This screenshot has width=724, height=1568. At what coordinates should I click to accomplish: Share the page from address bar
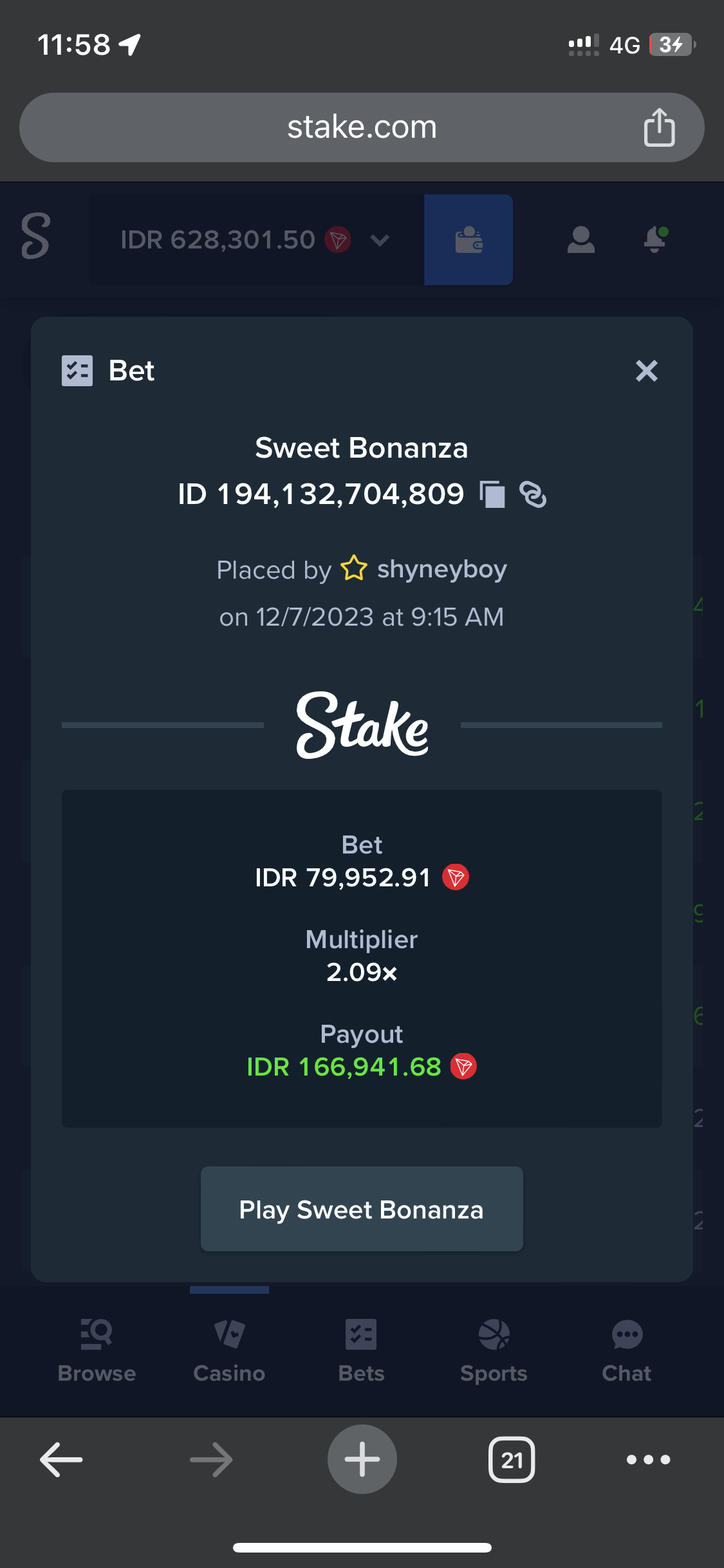click(659, 127)
